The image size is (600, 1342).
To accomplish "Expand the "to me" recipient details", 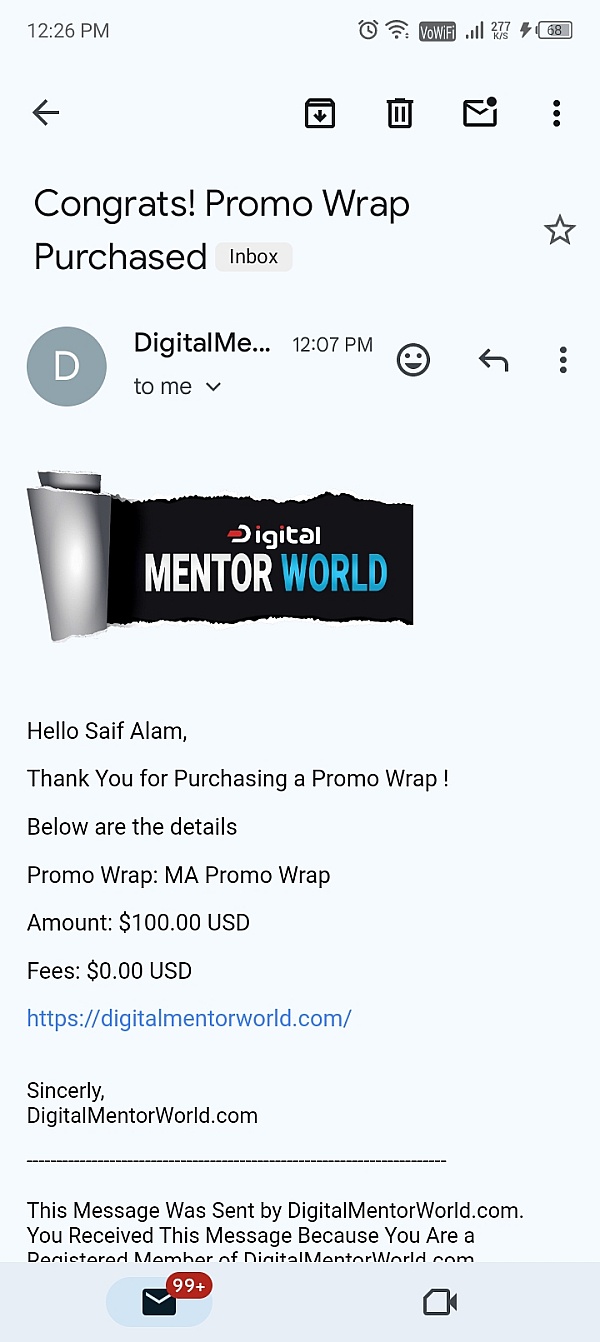I will pyautogui.click(x=177, y=387).
